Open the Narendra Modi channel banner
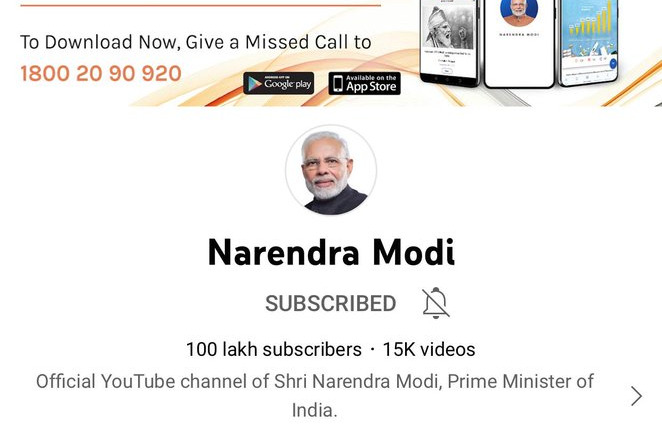662x441 pixels. pyautogui.click(x=331, y=52)
